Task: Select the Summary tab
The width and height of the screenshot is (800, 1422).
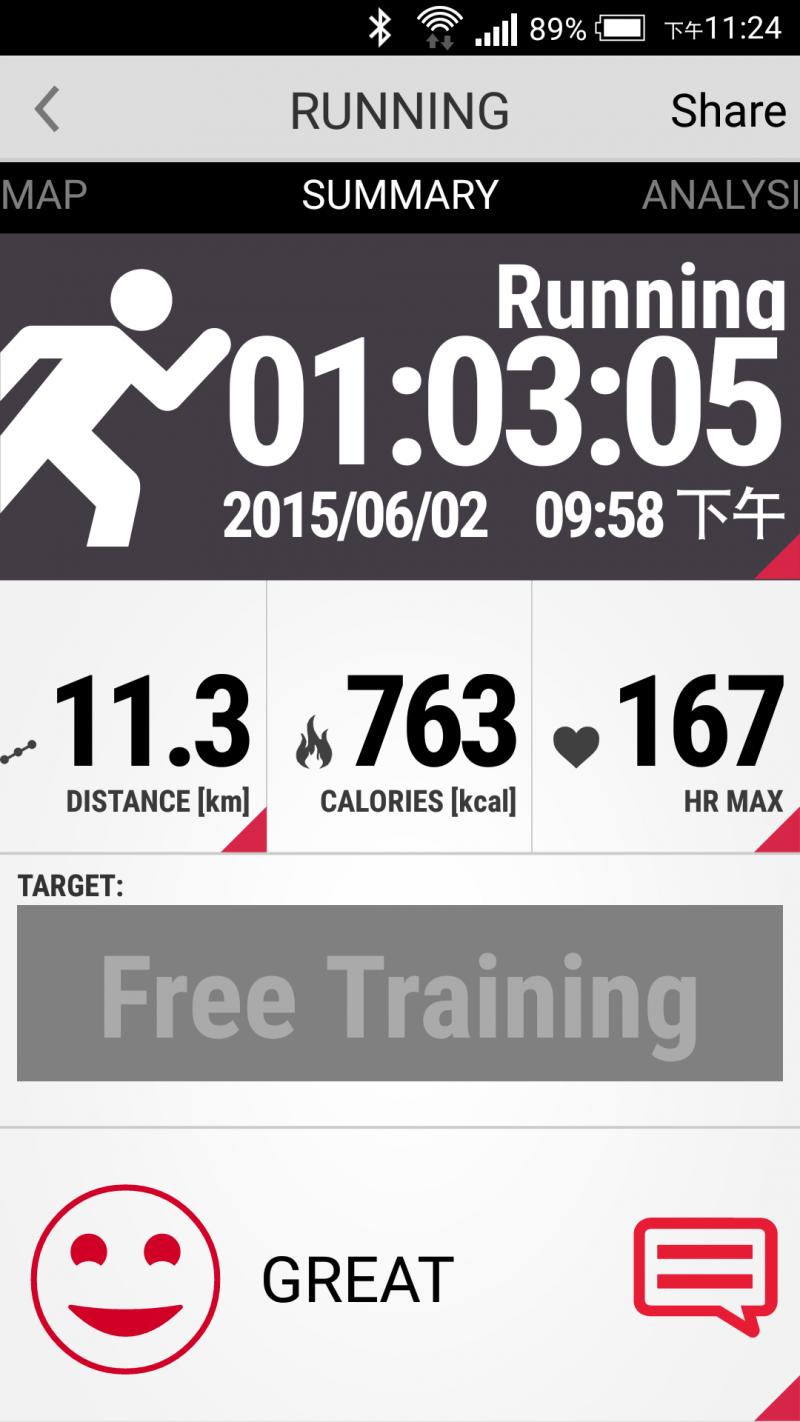Action: click(x=400, y=195)
